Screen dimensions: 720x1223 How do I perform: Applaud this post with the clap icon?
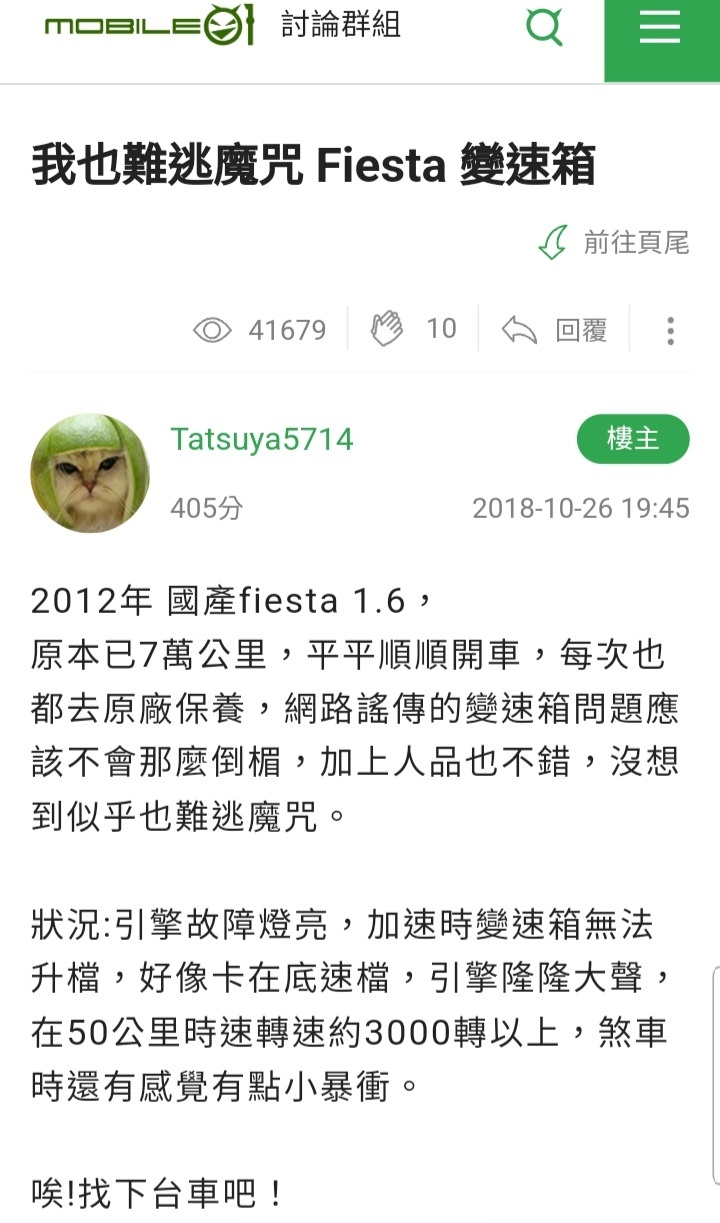click(387, 329)
